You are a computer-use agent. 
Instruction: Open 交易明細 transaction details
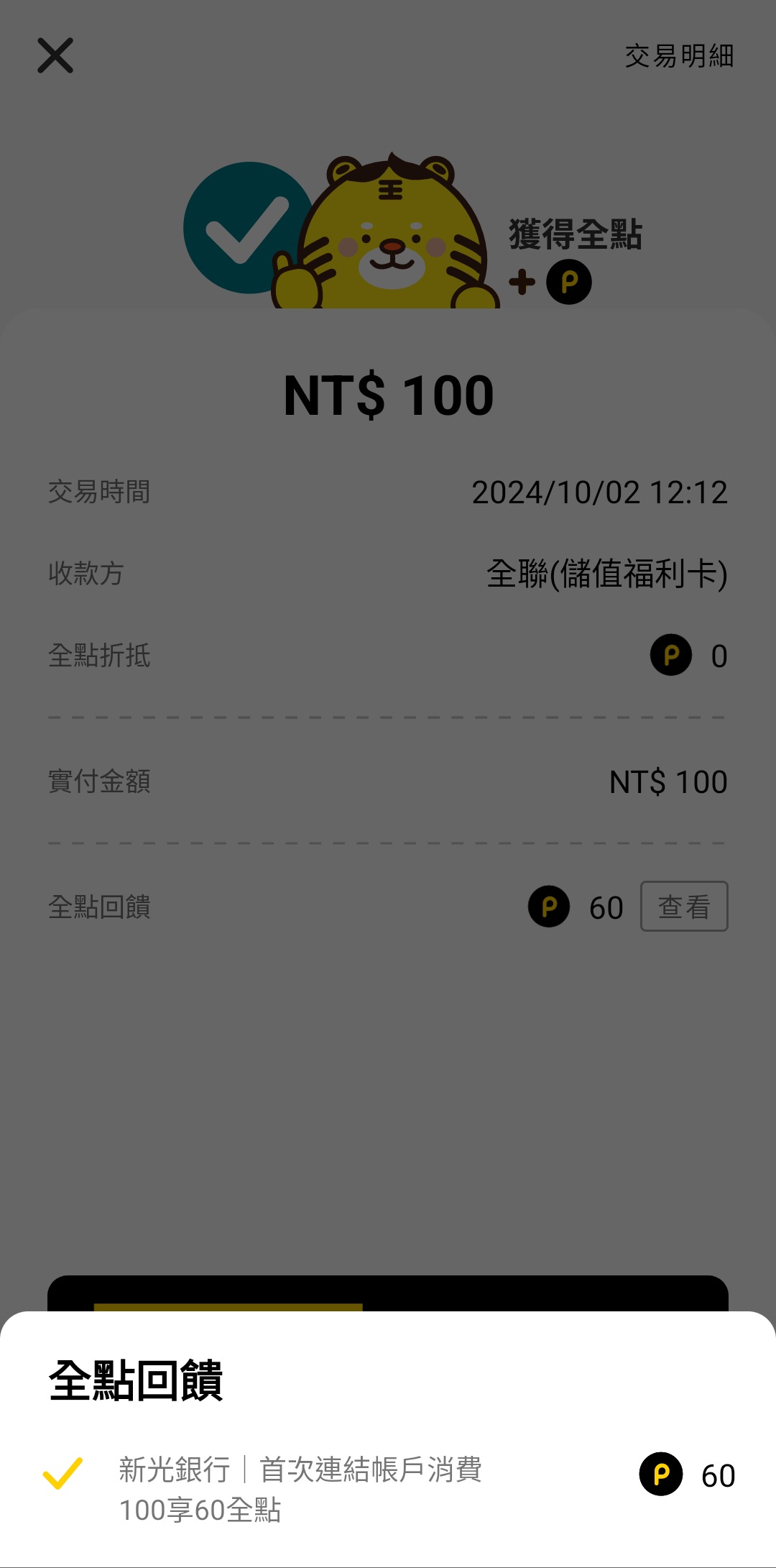pos(678,56)
